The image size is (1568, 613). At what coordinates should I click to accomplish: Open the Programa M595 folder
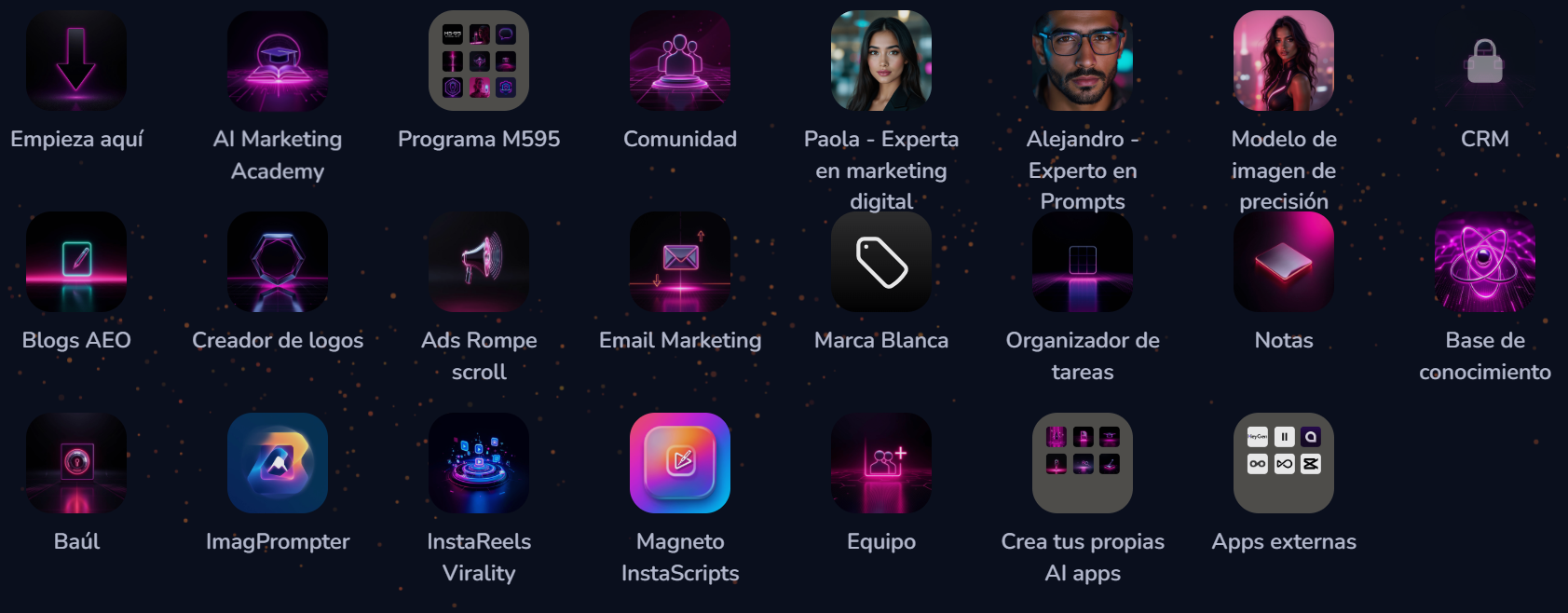tap(479, 61)
